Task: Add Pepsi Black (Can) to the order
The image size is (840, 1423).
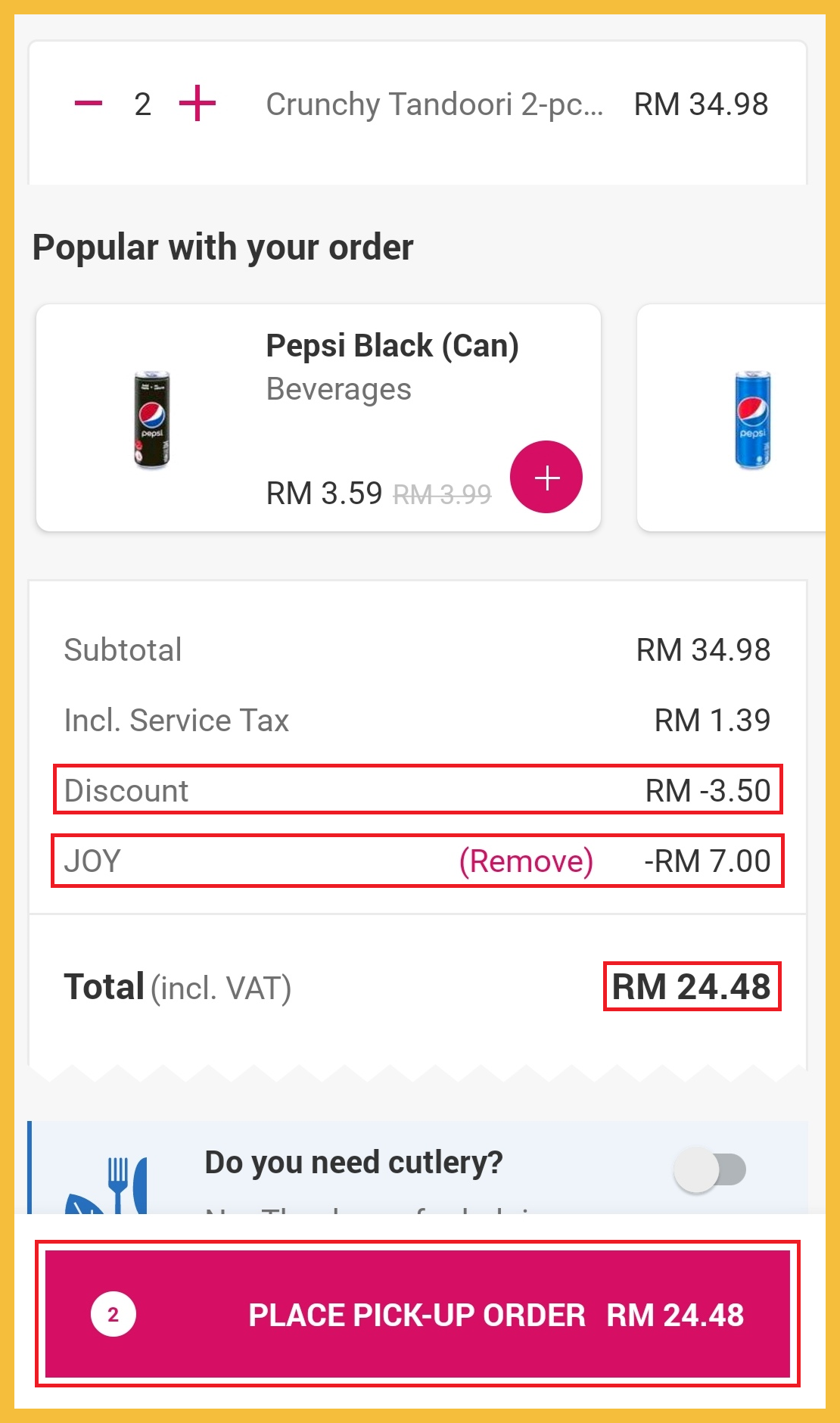Action: pos(546,478)
